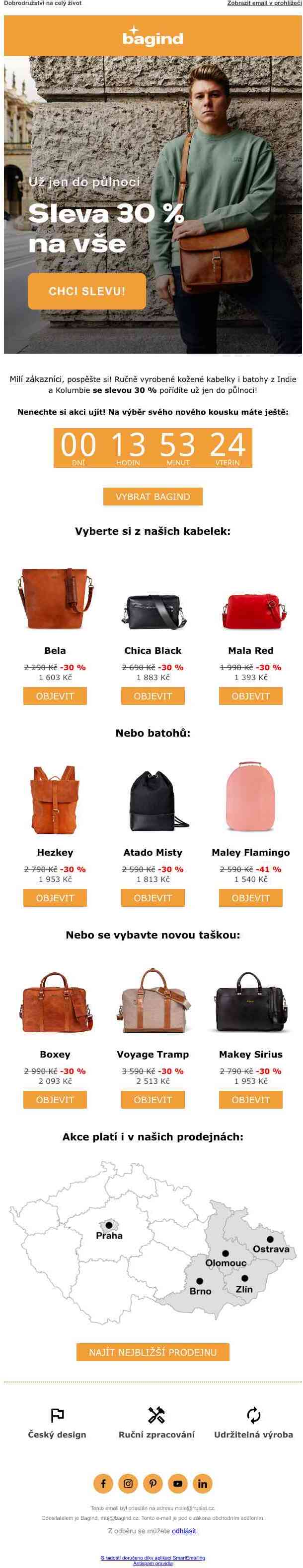Tap OBJEVIT under Maley Flamingo
The width and height of the screenshot is (303, 1568).
point(250,898)
